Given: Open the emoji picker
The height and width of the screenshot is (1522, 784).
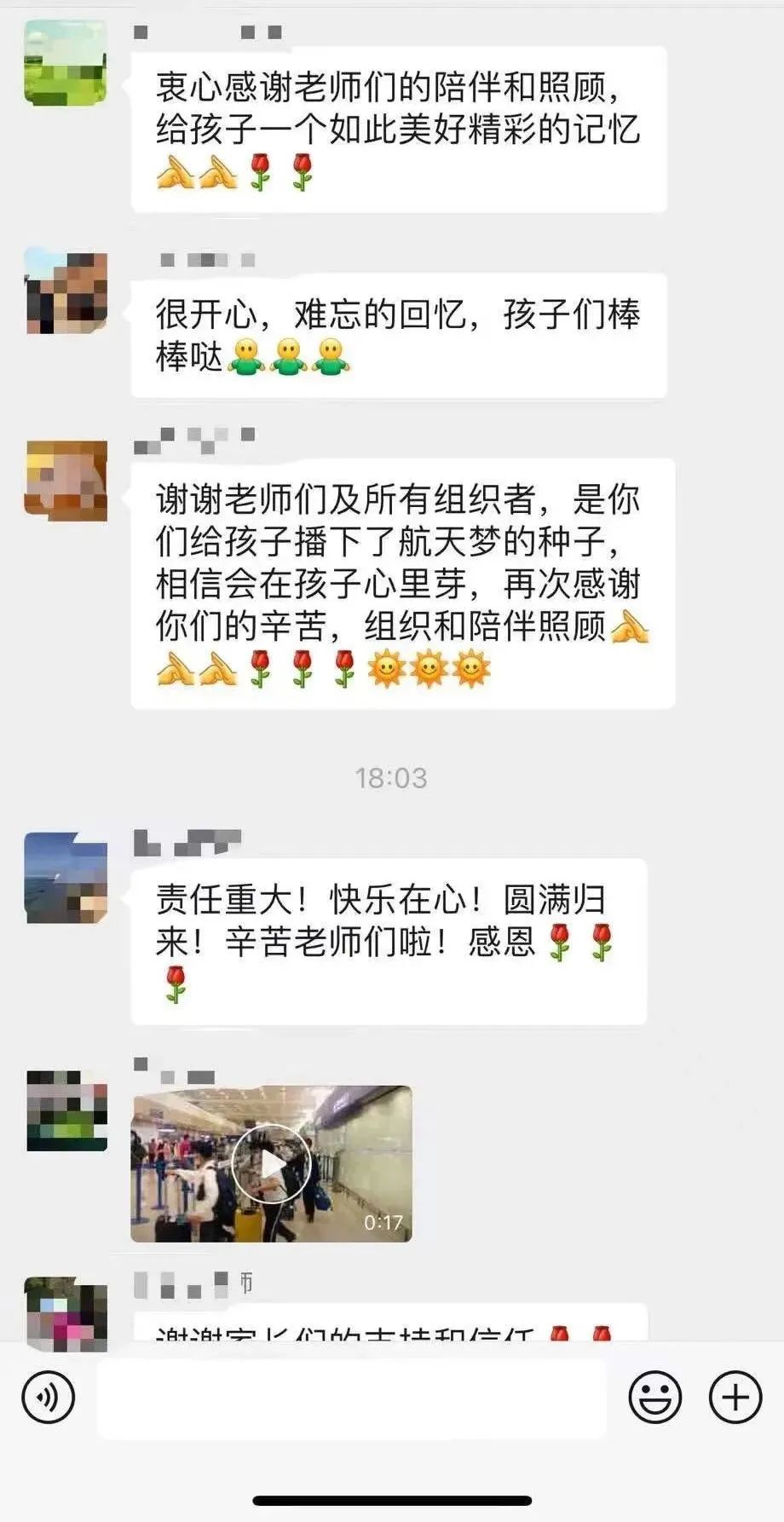Looking at the screenshot, I should (x=654, y=1398).
